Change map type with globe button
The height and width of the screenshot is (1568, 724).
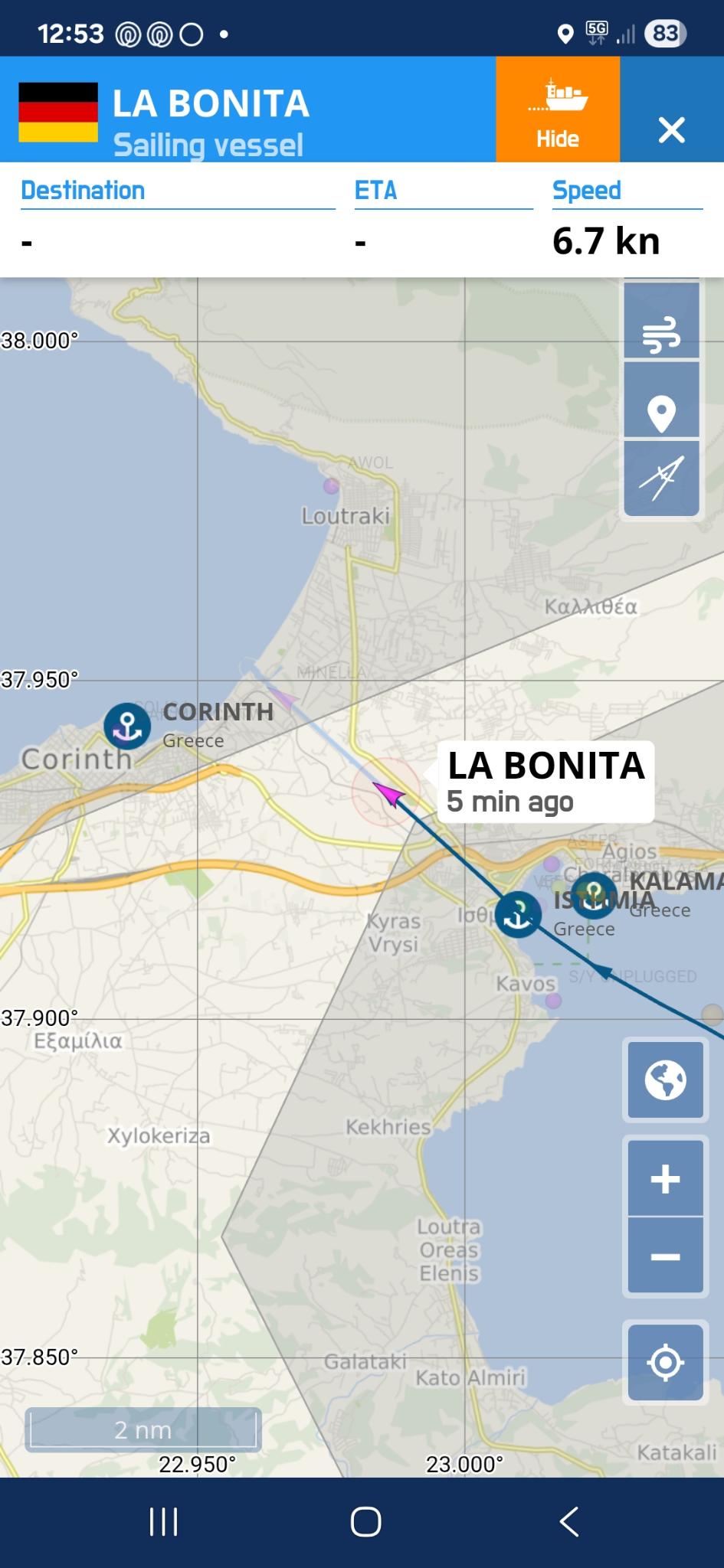pos(665,1080)
